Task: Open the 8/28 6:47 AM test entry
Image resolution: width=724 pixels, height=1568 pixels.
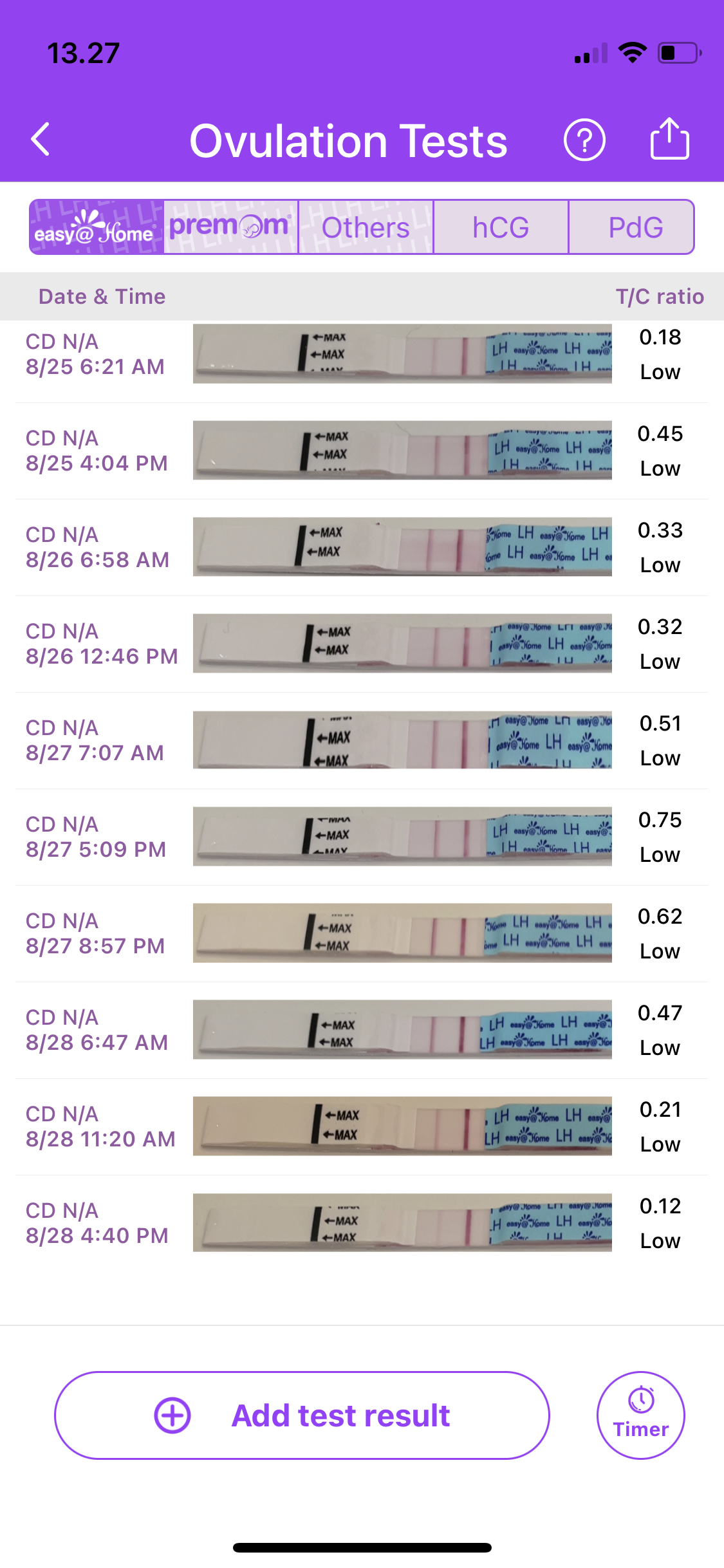Action: [362, 1030]
